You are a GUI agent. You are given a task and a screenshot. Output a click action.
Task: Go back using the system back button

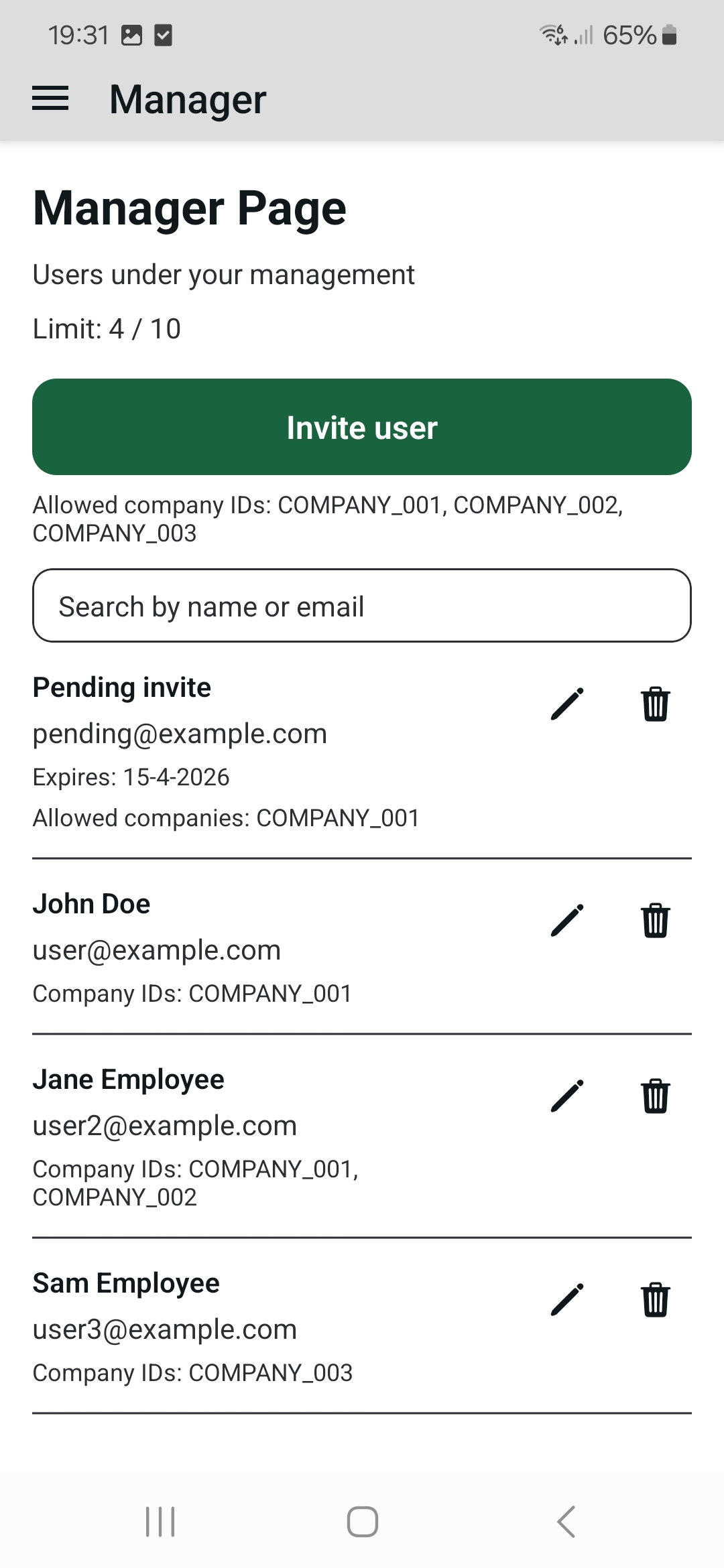(x=566, y=1522)
